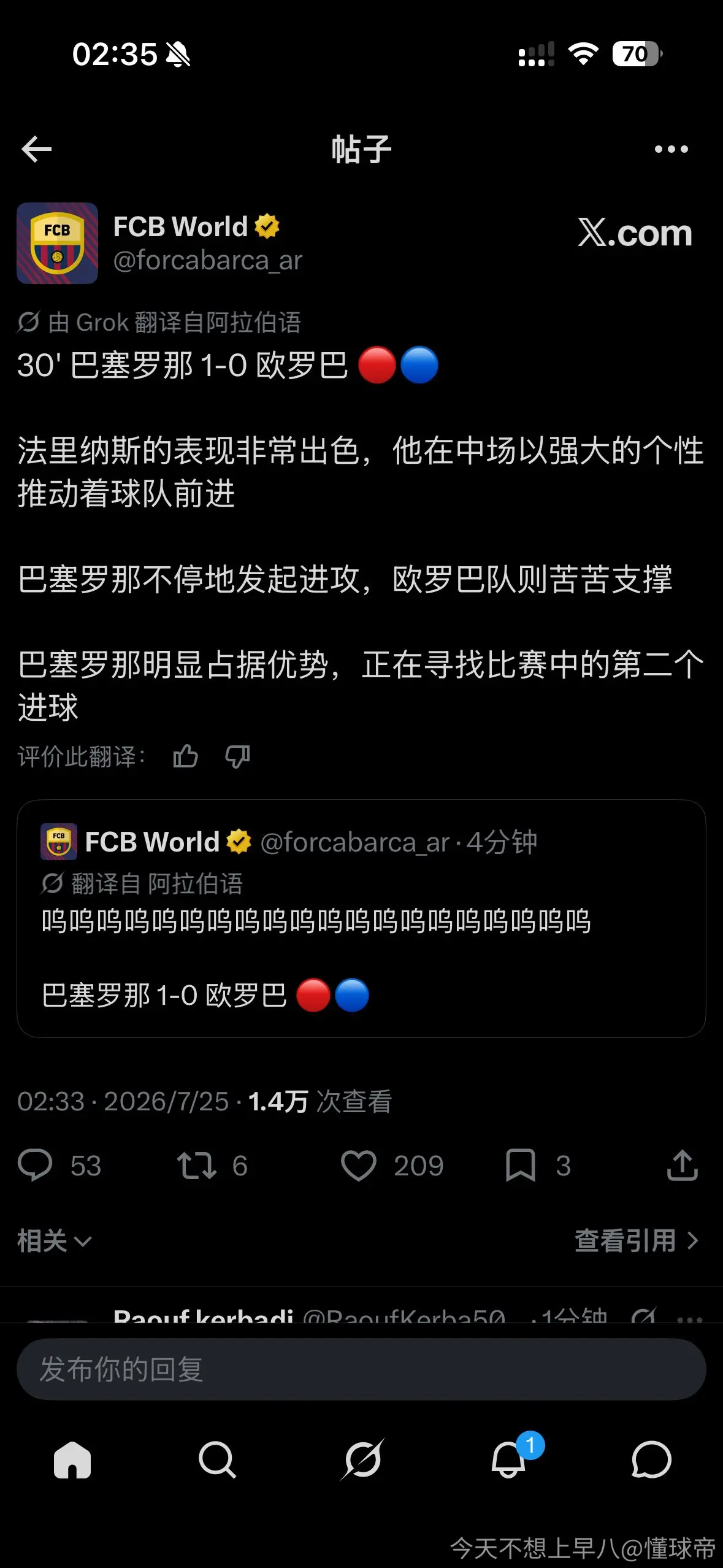723x1568 pixels.
Task: Tap the 发布你的回复 reply field
Action: coord(361,1369)
